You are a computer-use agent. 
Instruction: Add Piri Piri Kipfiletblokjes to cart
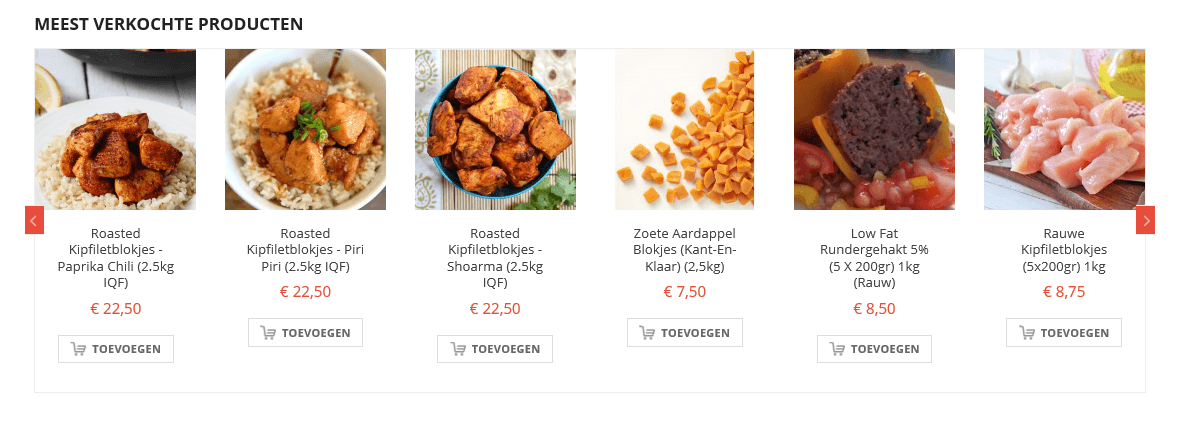[305, 333]
